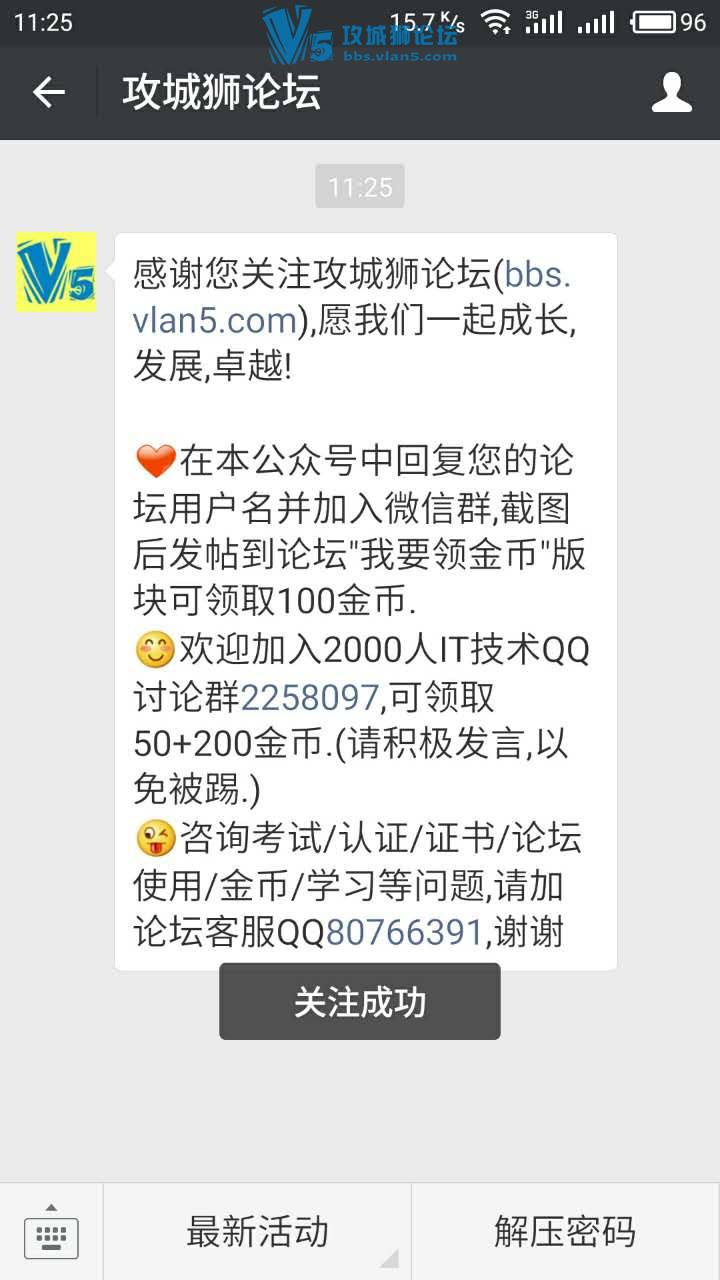Screen dimensions: 720x1280
Task: Open the 解压密码 menu
Action: coord(565,1232)
